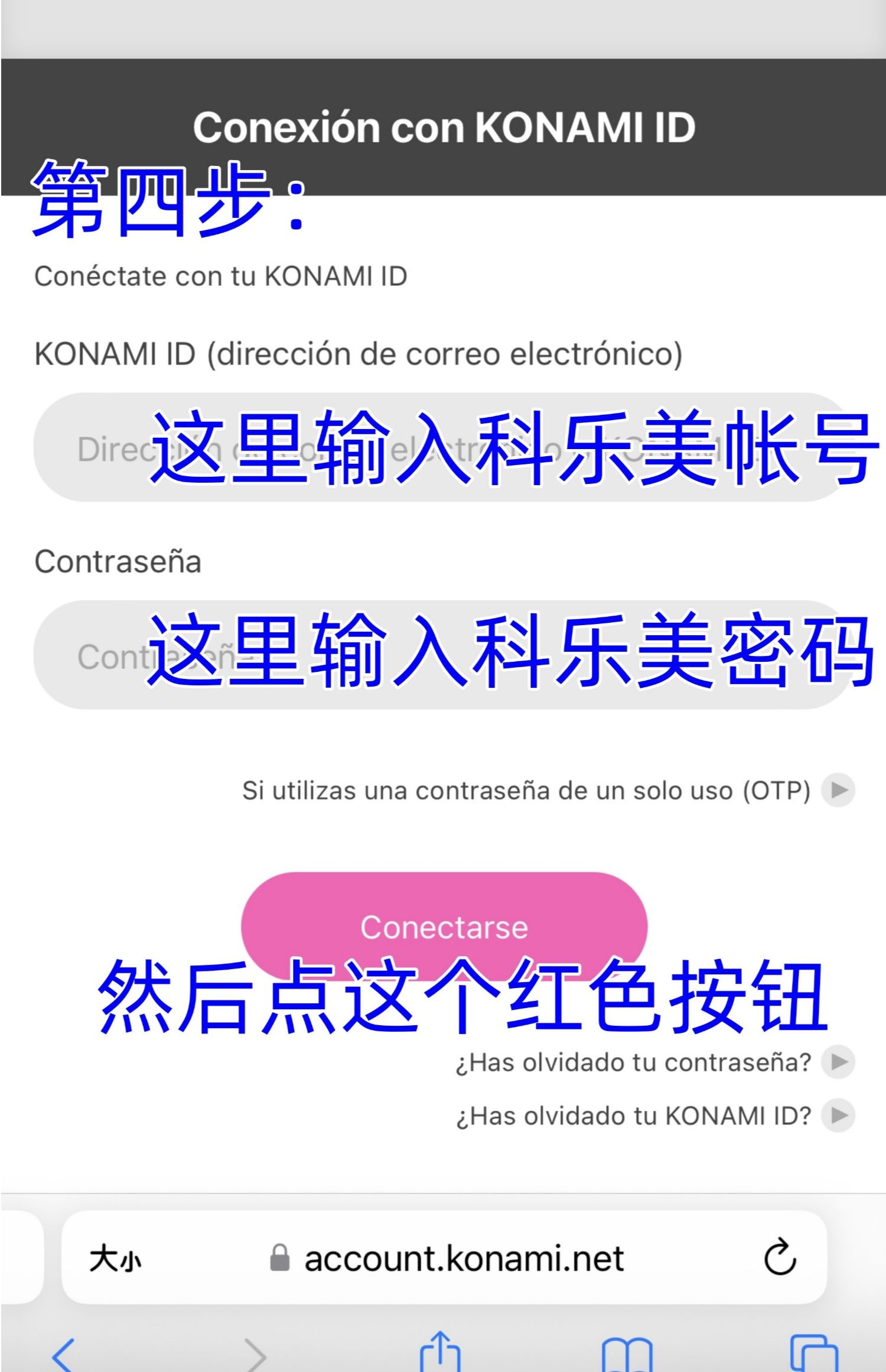Focus the Contraseña password field
This screenshot has width=886, height=1372.
443,655
